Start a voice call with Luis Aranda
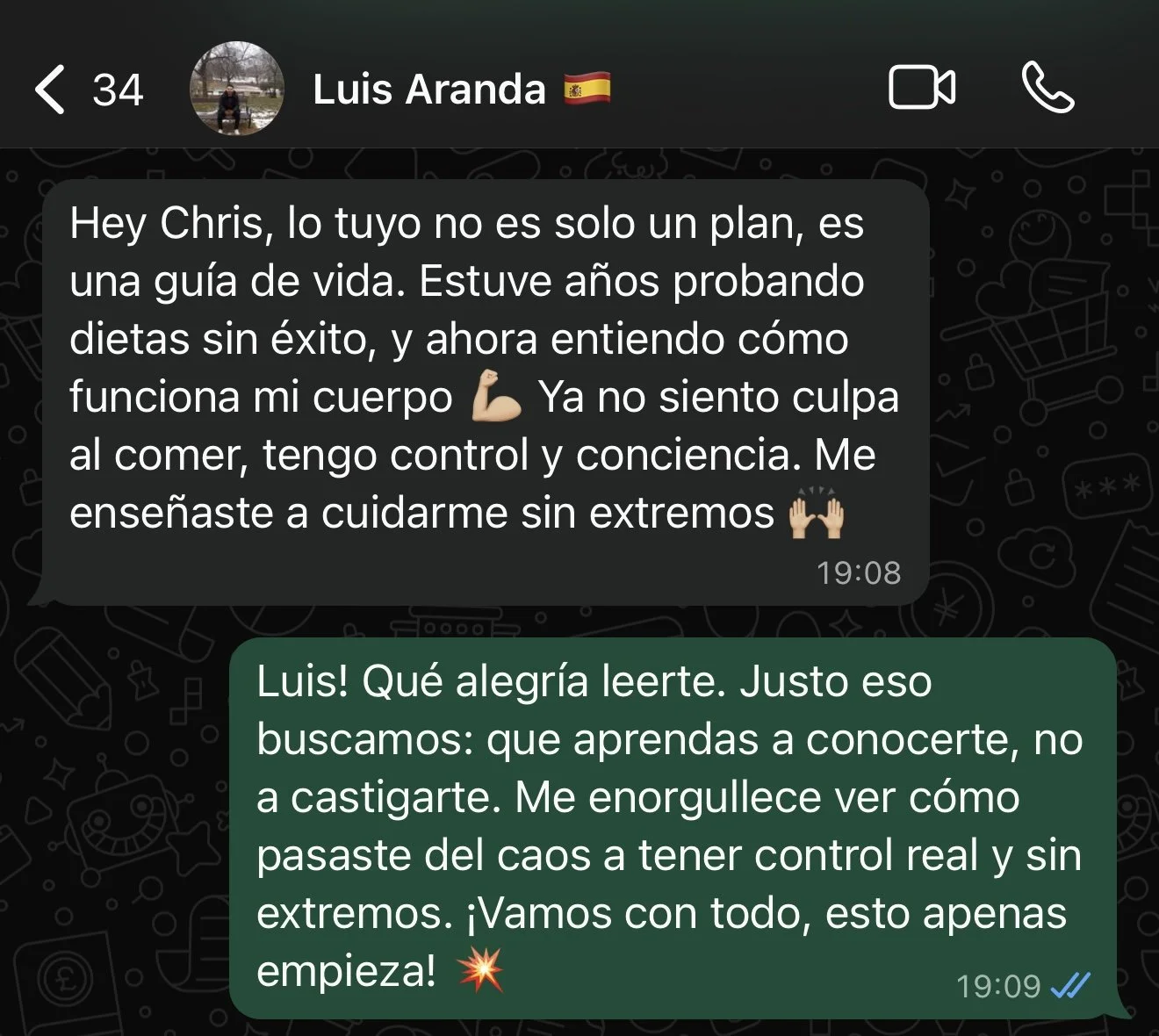Screen dimensions: 1159x1036 coord(1048,89)
